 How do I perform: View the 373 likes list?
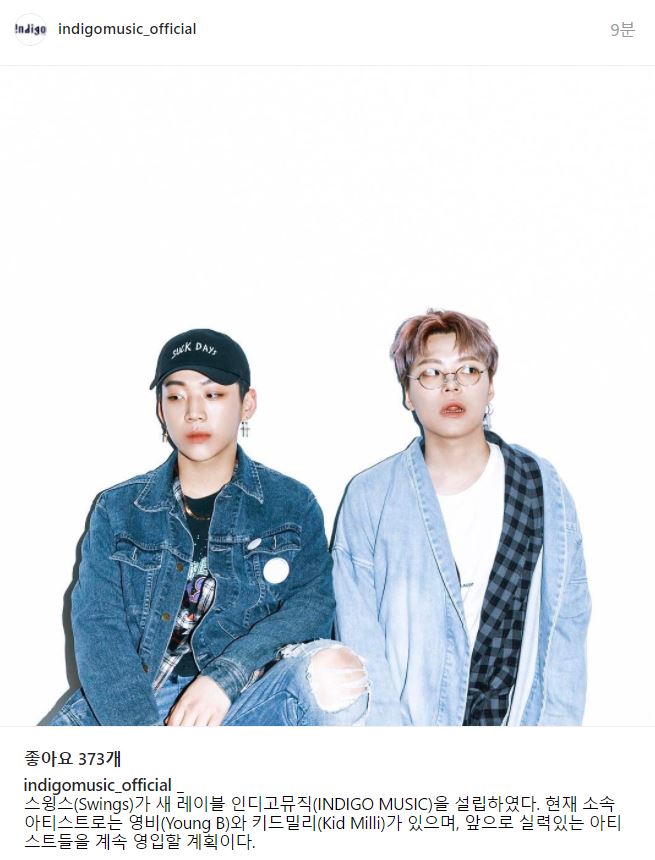72,759
